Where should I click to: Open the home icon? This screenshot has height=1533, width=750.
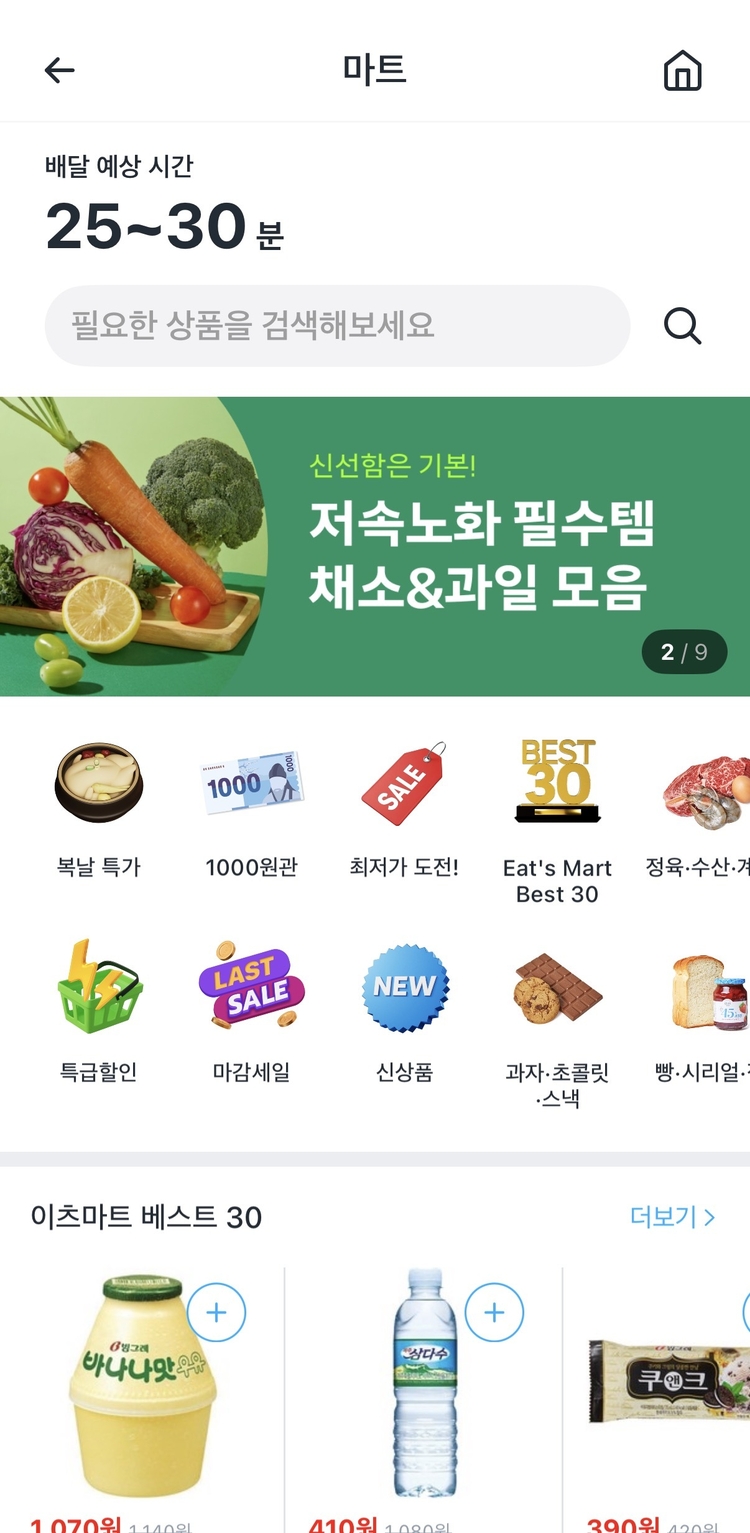pyautogui.click(x=683, y=71)
